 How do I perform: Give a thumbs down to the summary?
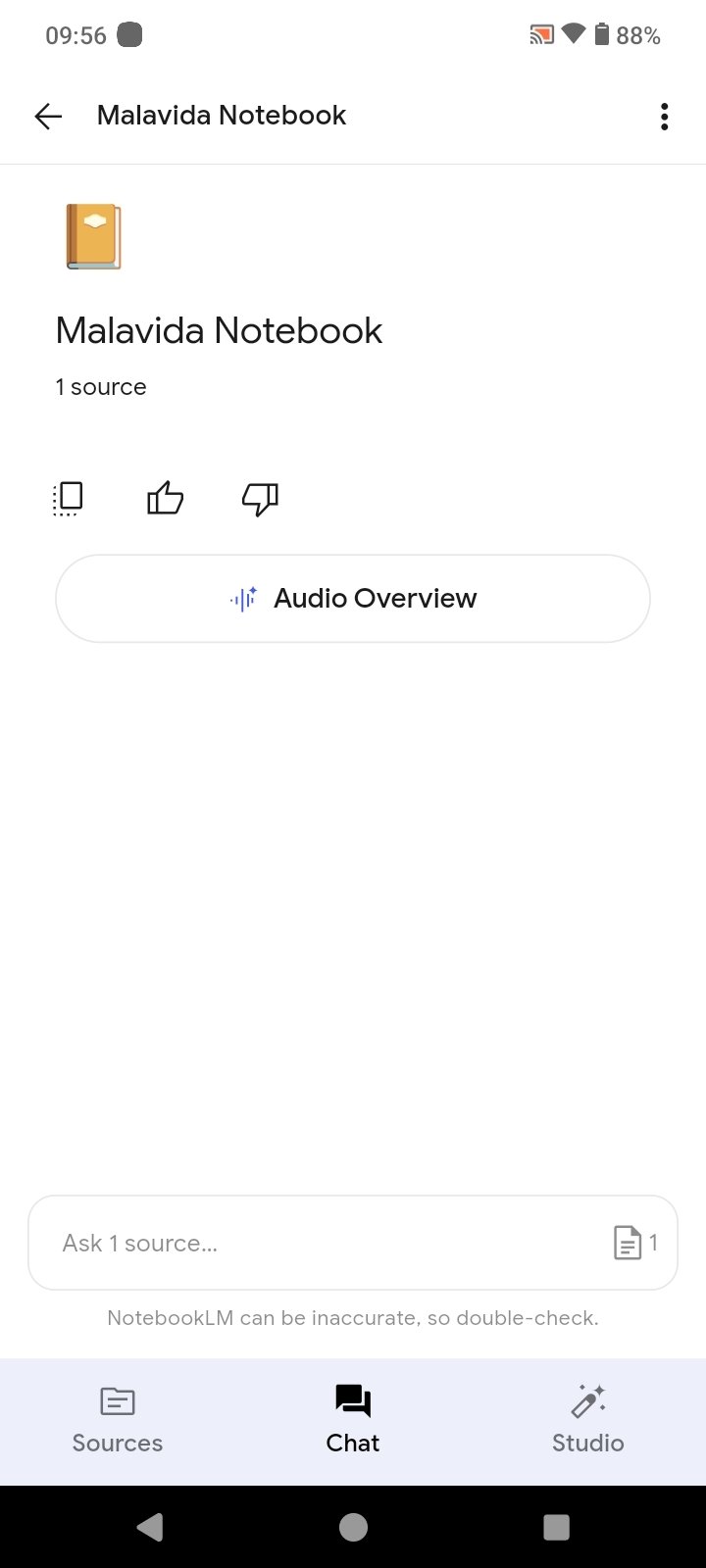[260, 499]
